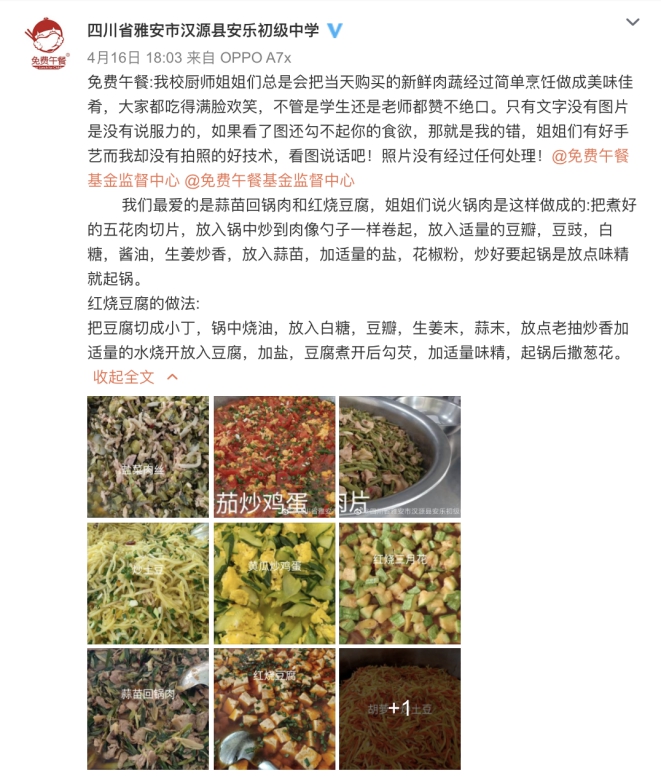Open the 红烧豆腐 photo
The height and width of the screenshot is (776, 662).
tap(274, 708)
